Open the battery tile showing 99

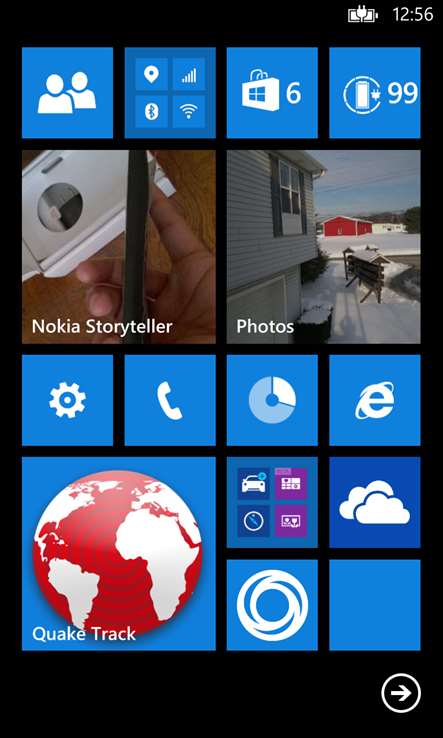coord(375,93)
